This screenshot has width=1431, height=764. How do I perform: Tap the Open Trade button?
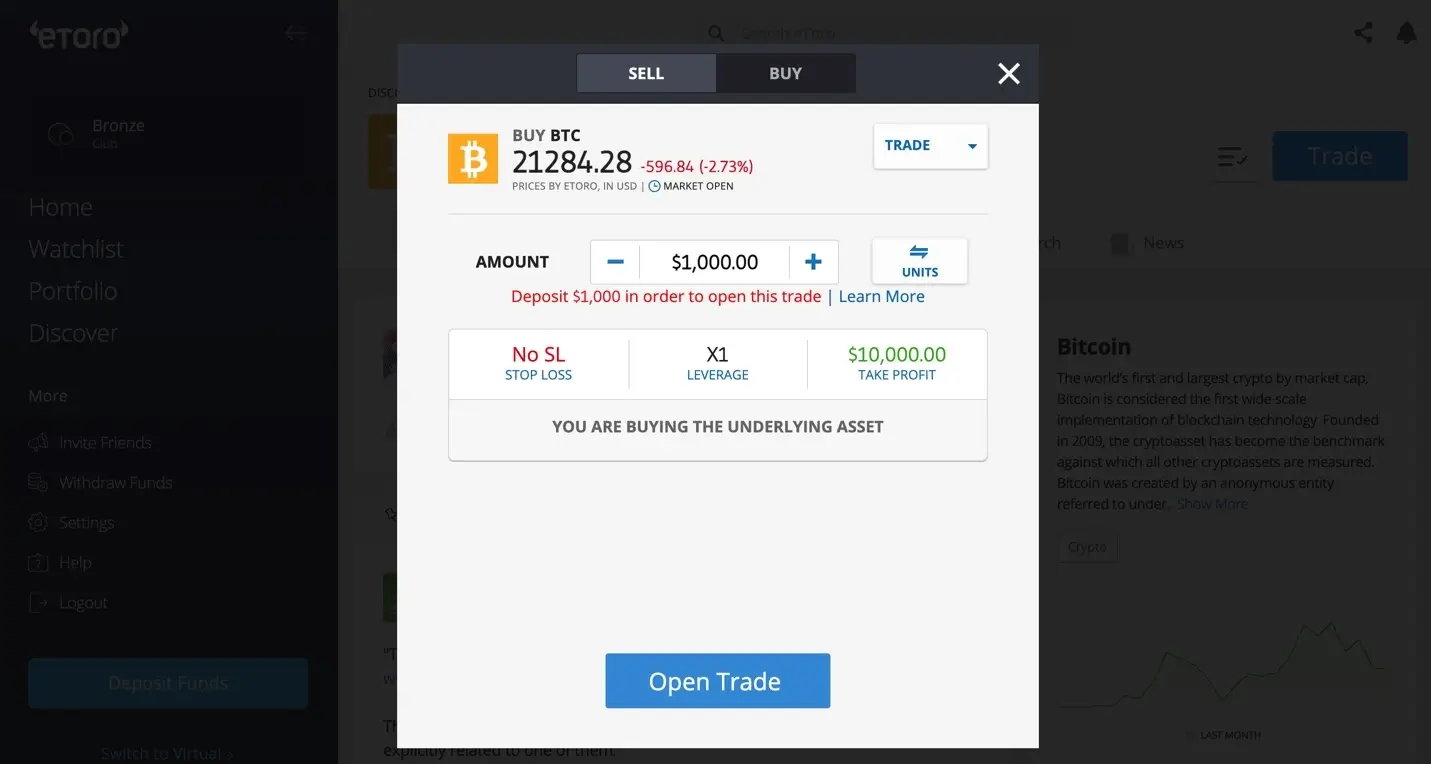[717, 681]
